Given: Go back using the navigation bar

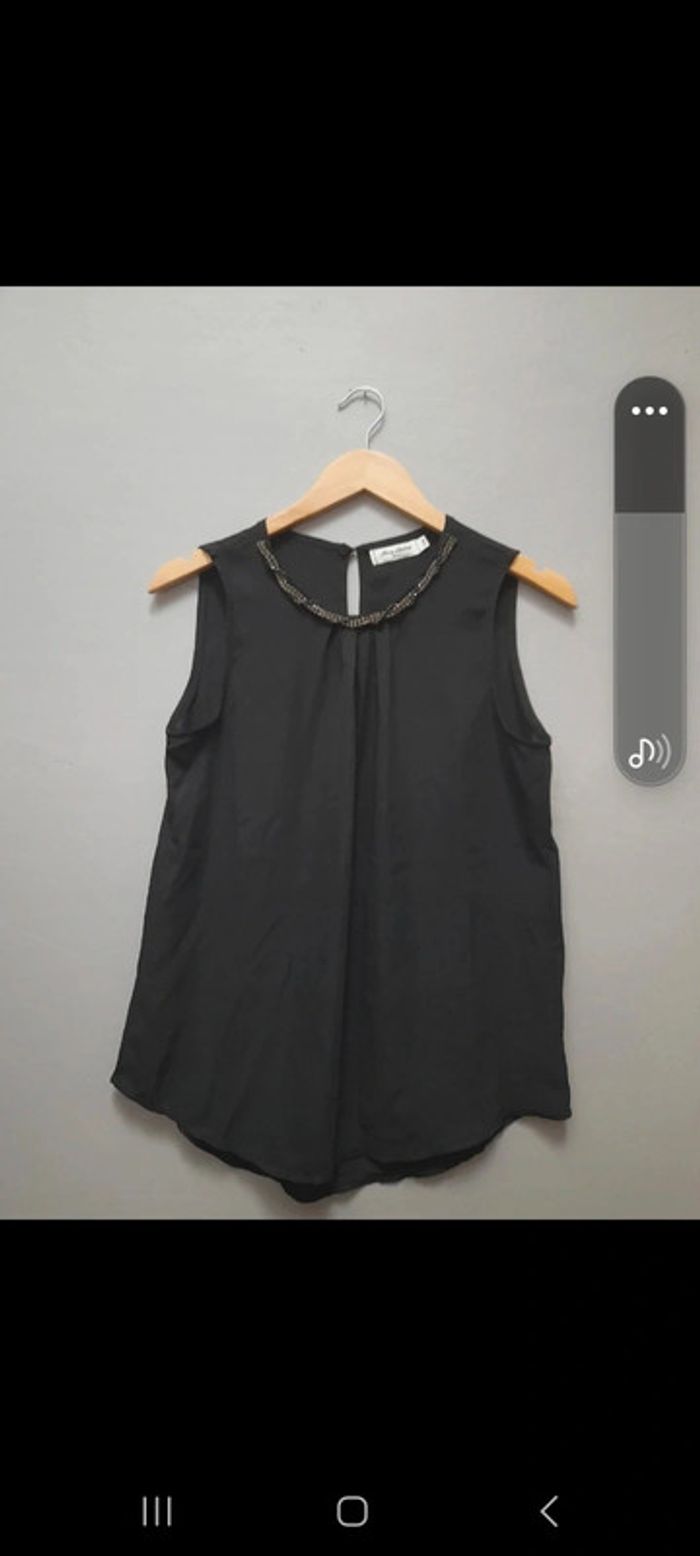Looking at the screenshot, I should pos(548,1510).
